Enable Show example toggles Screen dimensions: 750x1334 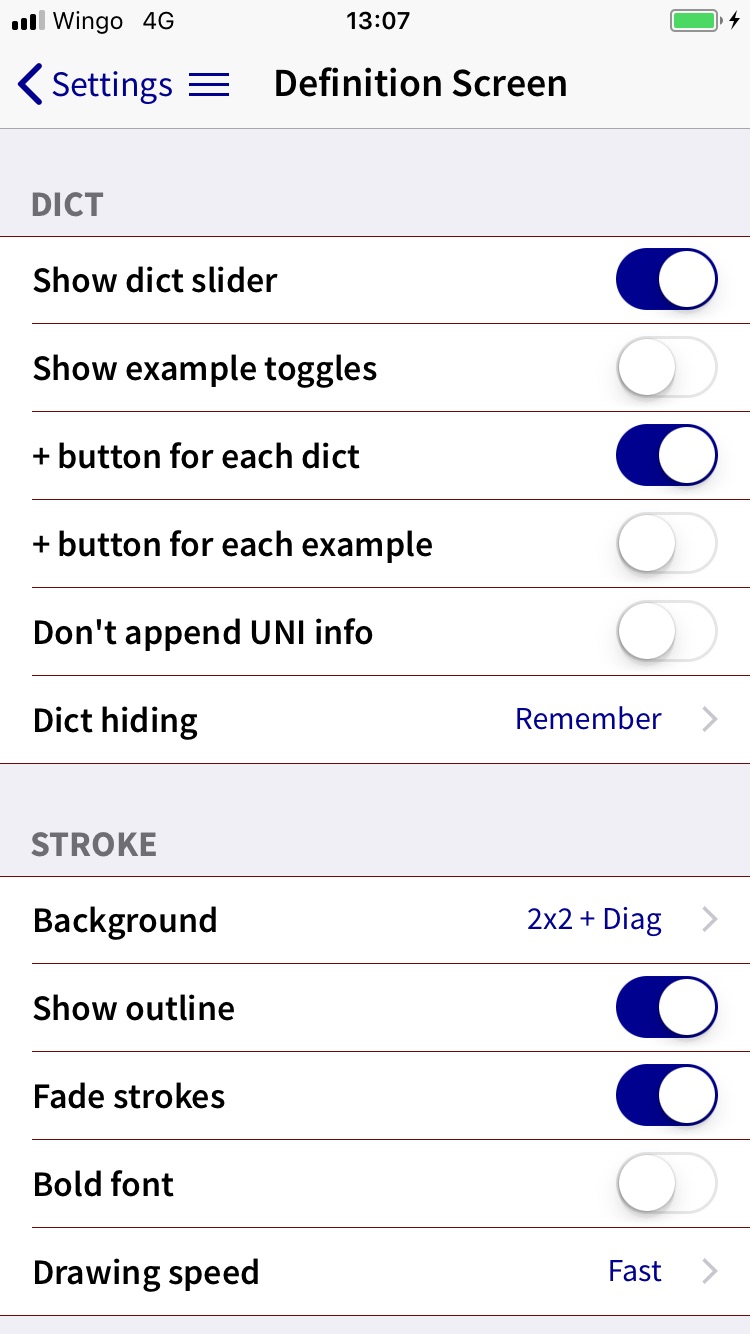pyautogui.click(x=666, y=368)
